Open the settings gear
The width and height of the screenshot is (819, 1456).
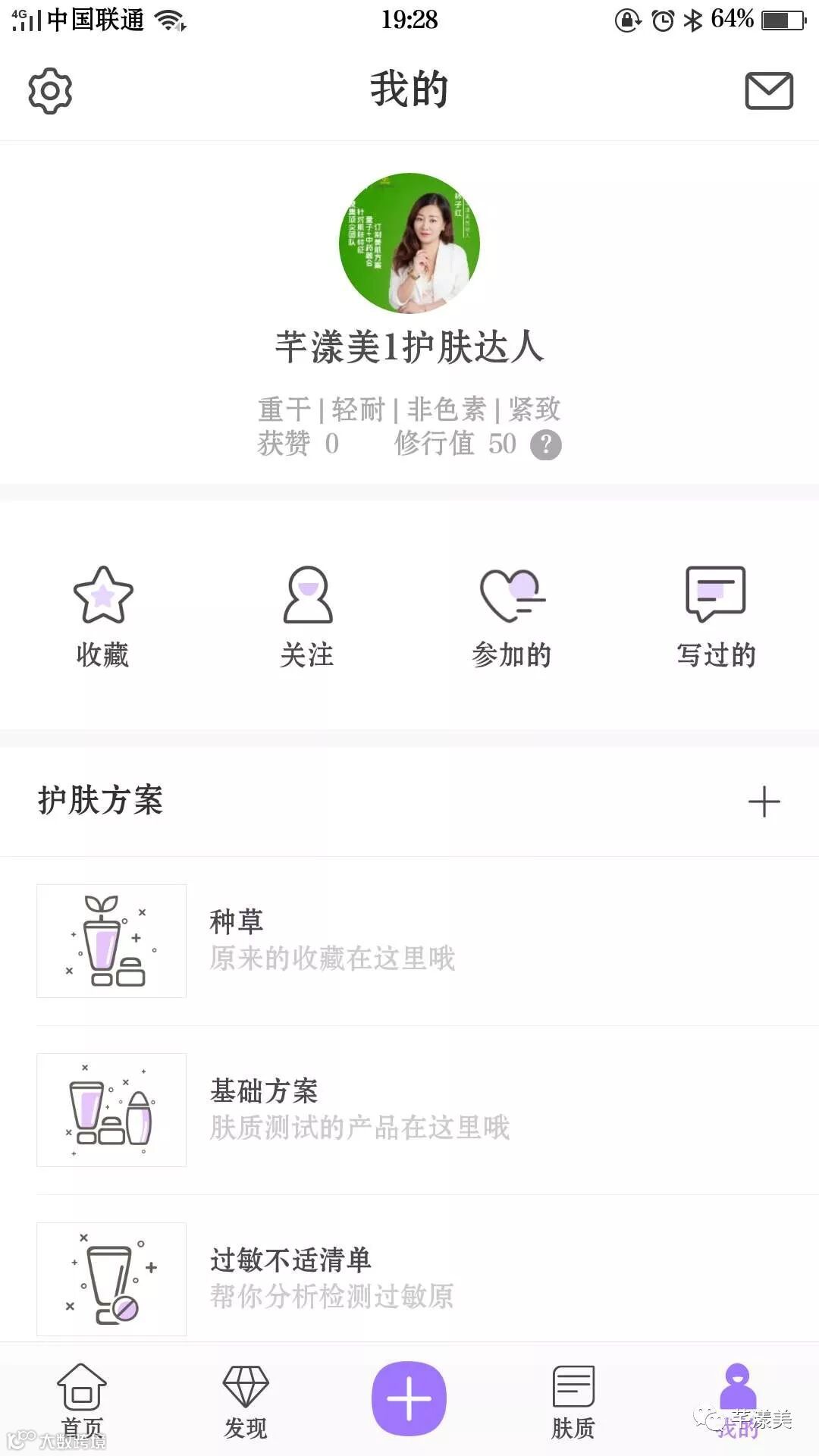tap(50, 92)
